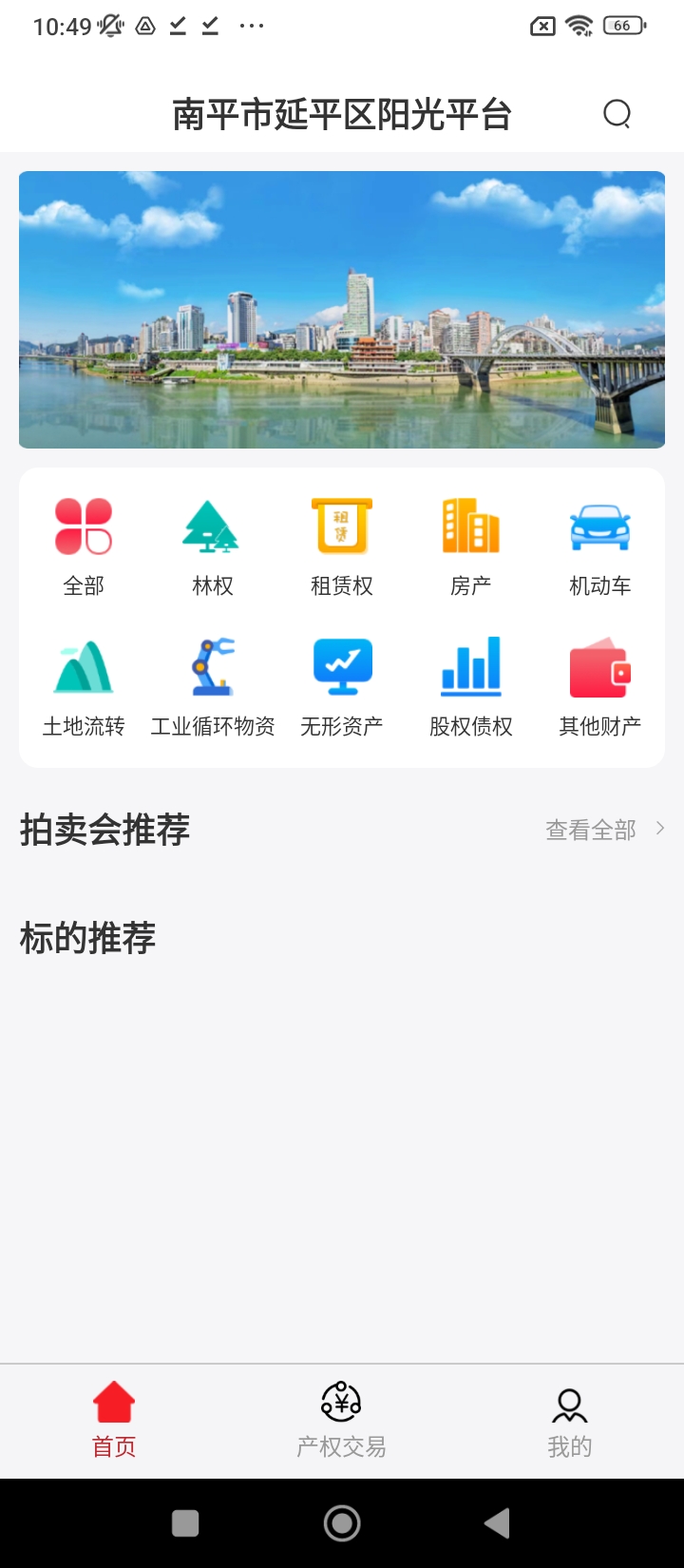
Task: Go to the 我的 tab
Action: [x=569, y=1421]
